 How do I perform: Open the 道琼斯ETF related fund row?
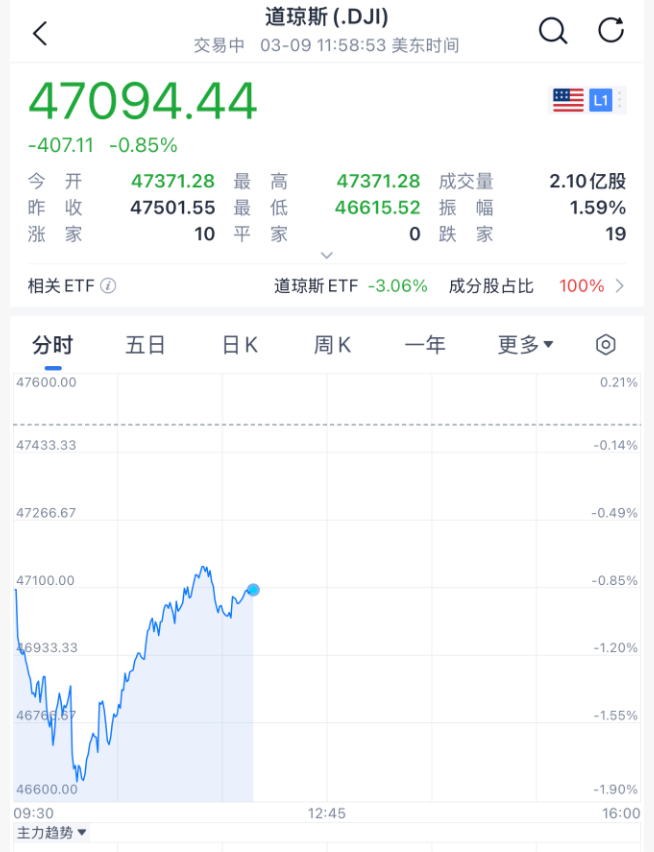point(351,286)
